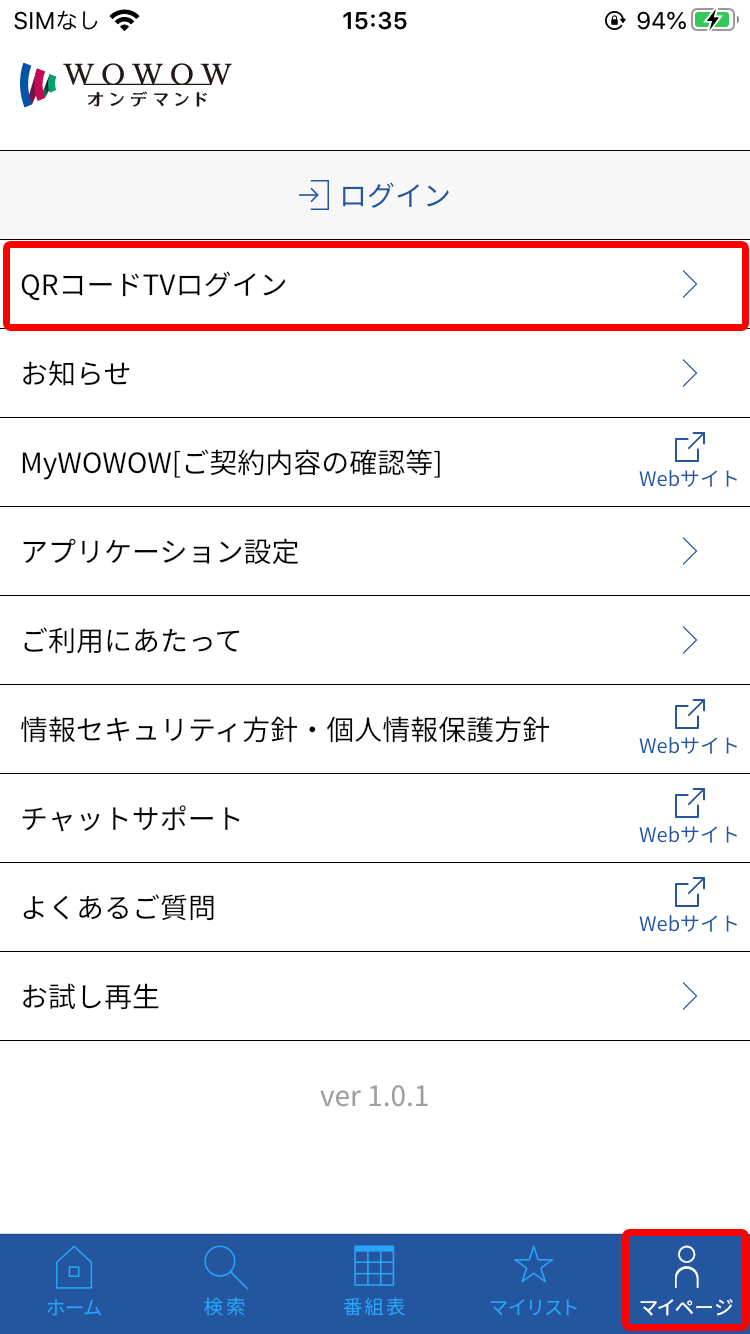Viewport: 750px width, 1334px height.
Task: Switch to the 番組表 tab
Action: tap(374, 1282)
